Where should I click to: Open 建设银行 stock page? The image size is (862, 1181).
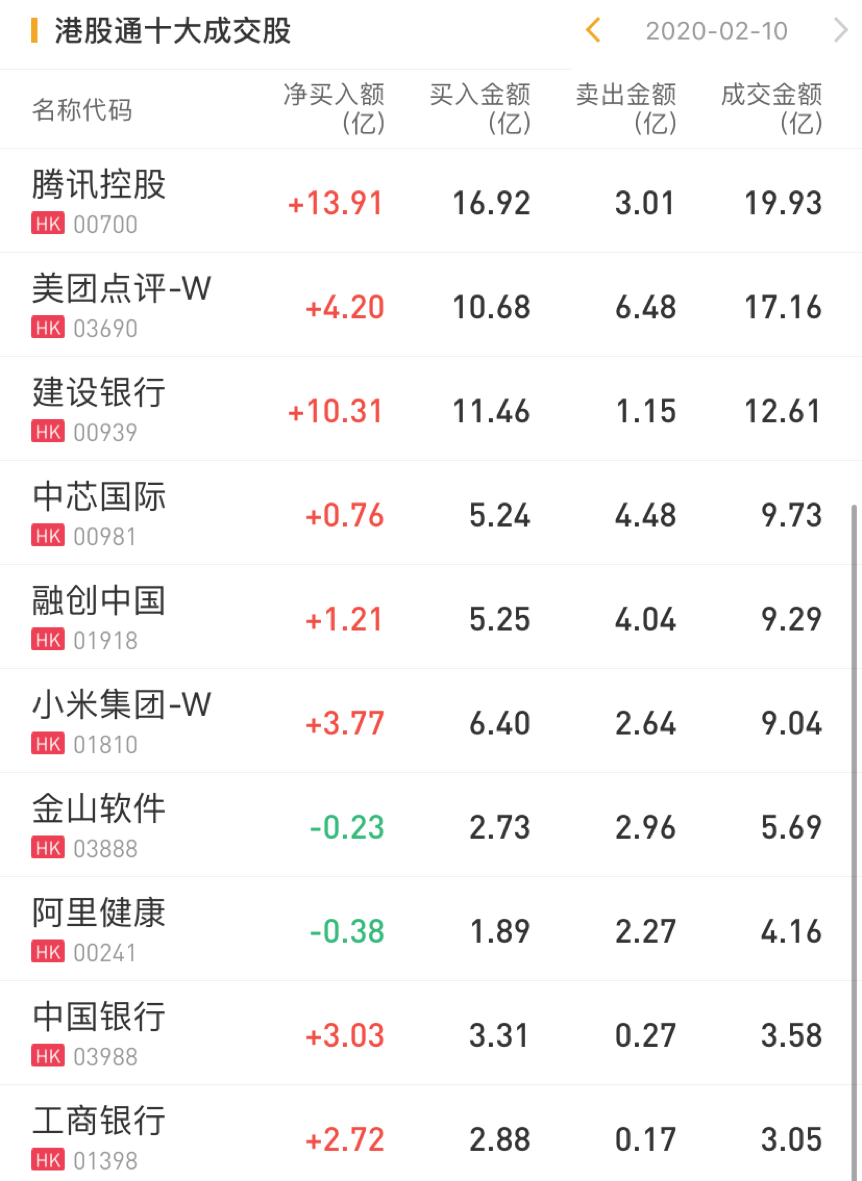tap(99, 408)
